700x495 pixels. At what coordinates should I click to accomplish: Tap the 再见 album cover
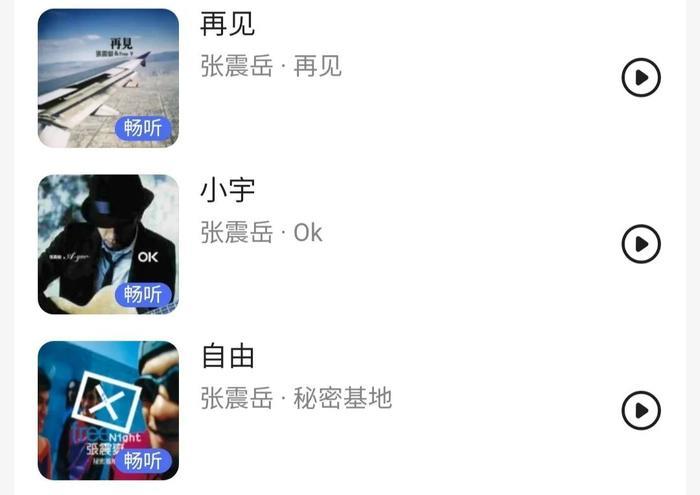(x=108, y=78)
